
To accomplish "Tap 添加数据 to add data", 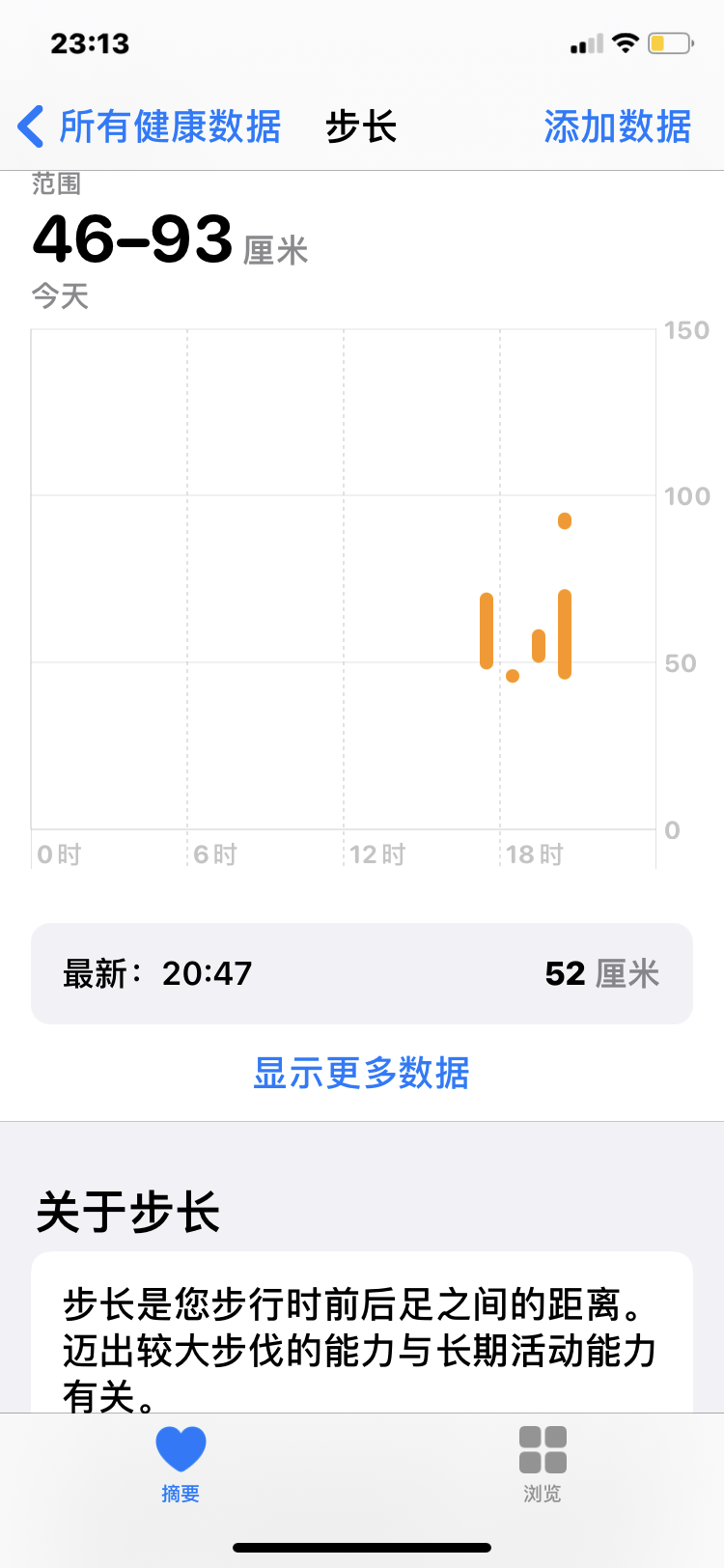I will 617,126.
